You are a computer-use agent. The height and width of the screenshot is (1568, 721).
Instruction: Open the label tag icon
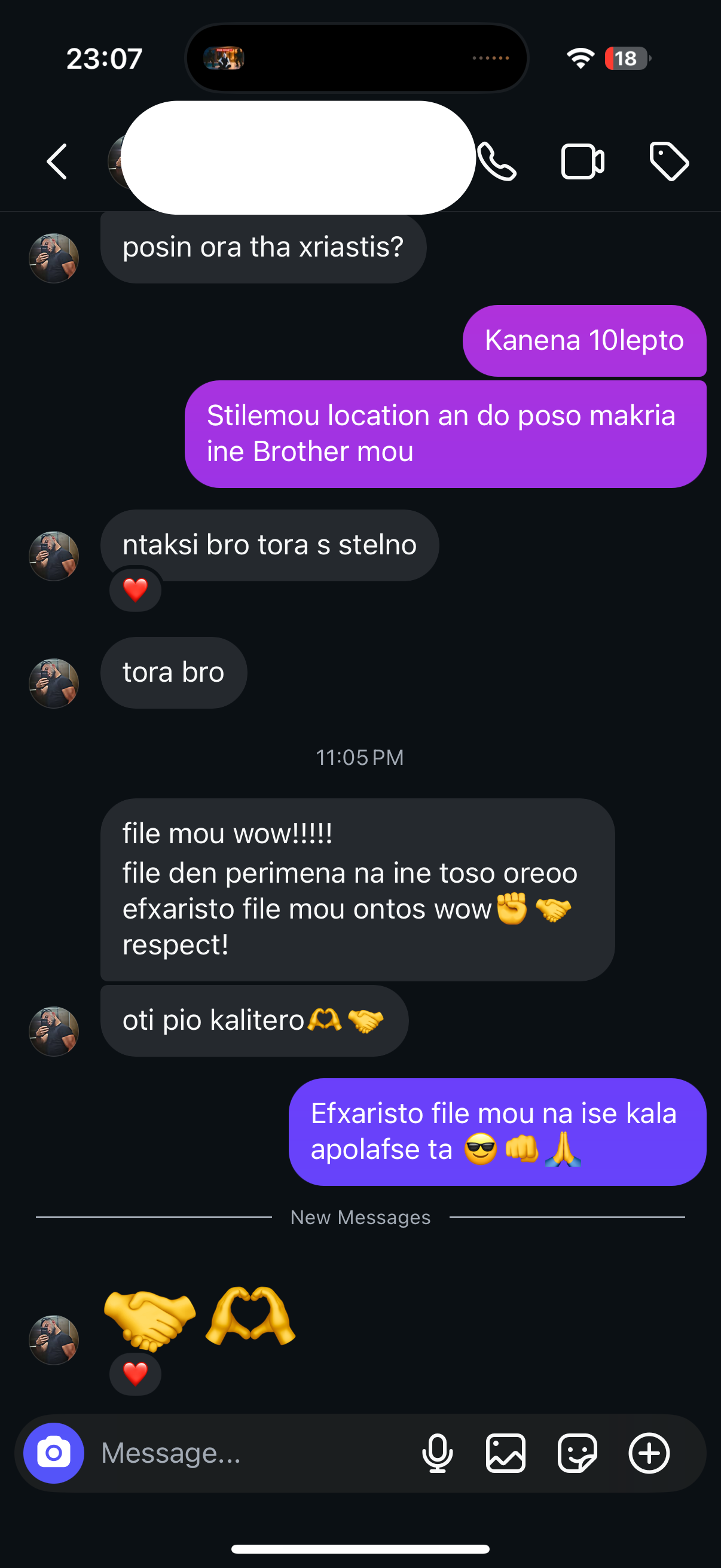(668, 161)
